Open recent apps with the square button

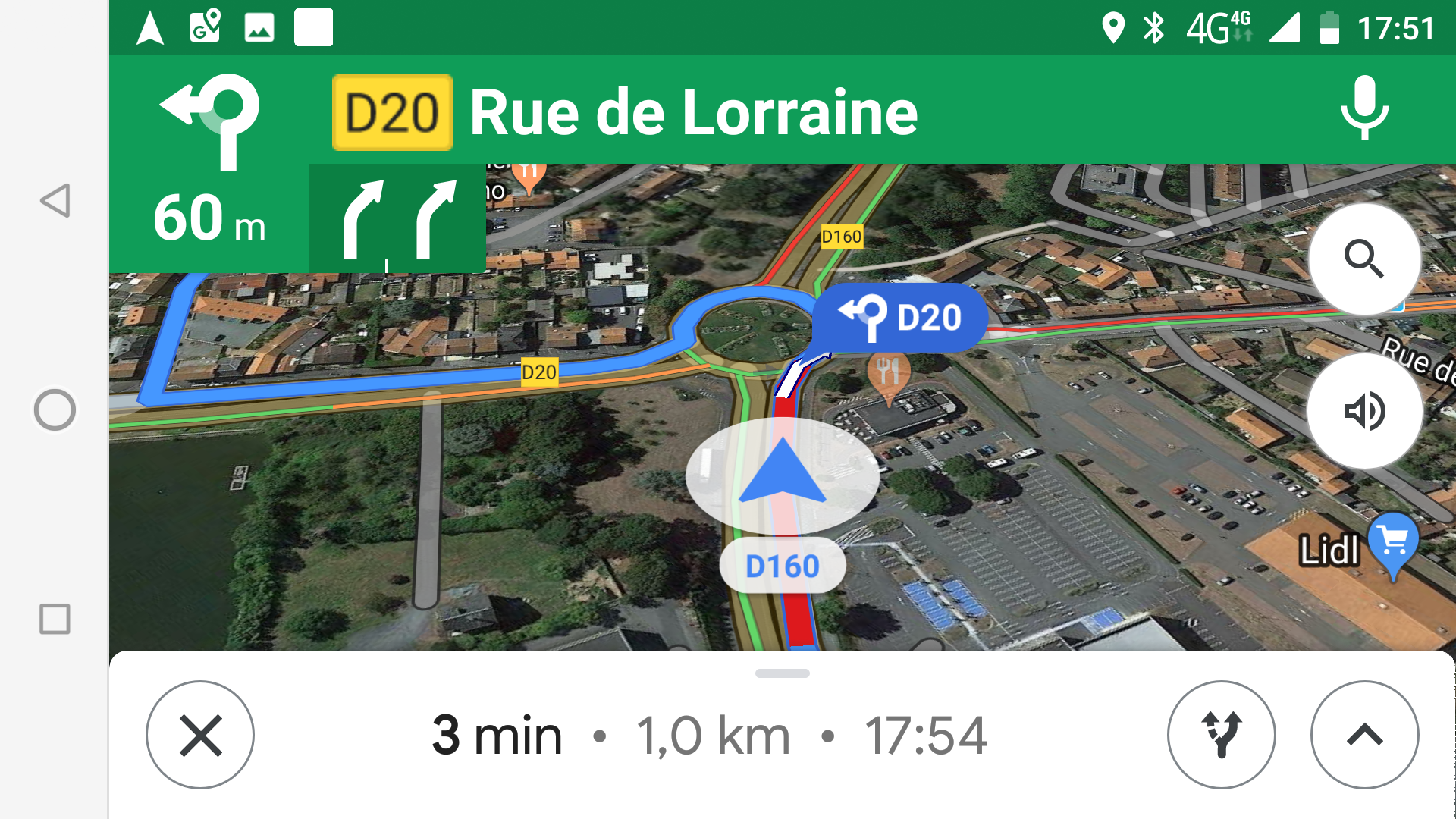point(55,619)
